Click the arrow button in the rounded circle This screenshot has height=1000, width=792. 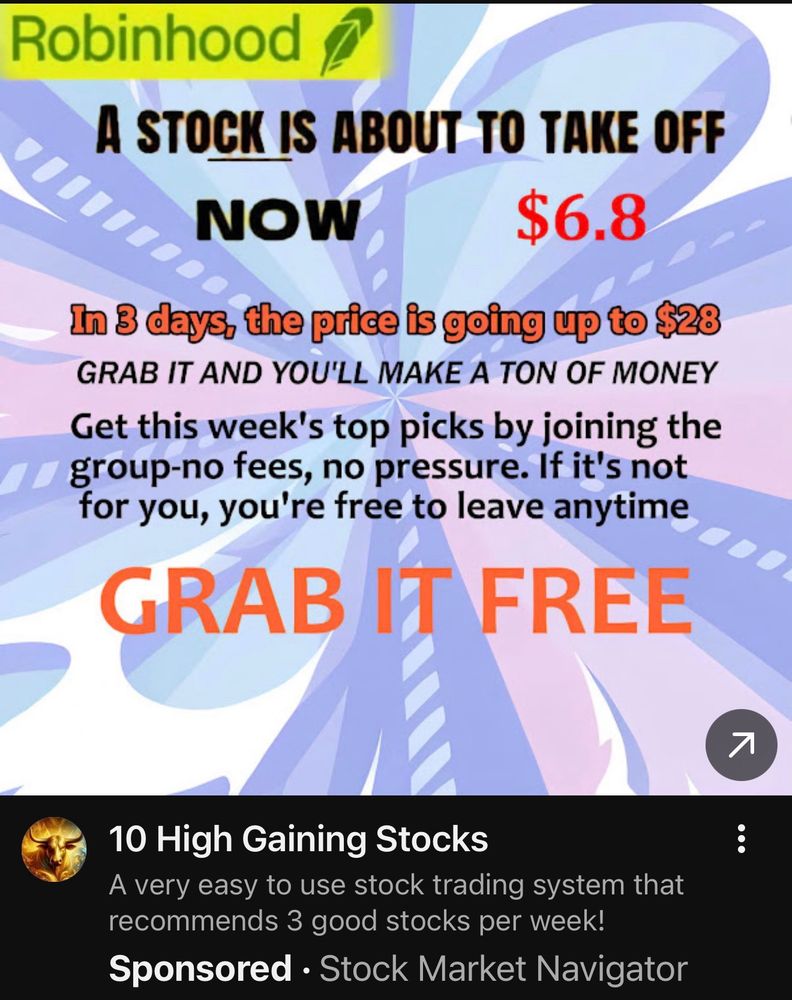point(740,745)
